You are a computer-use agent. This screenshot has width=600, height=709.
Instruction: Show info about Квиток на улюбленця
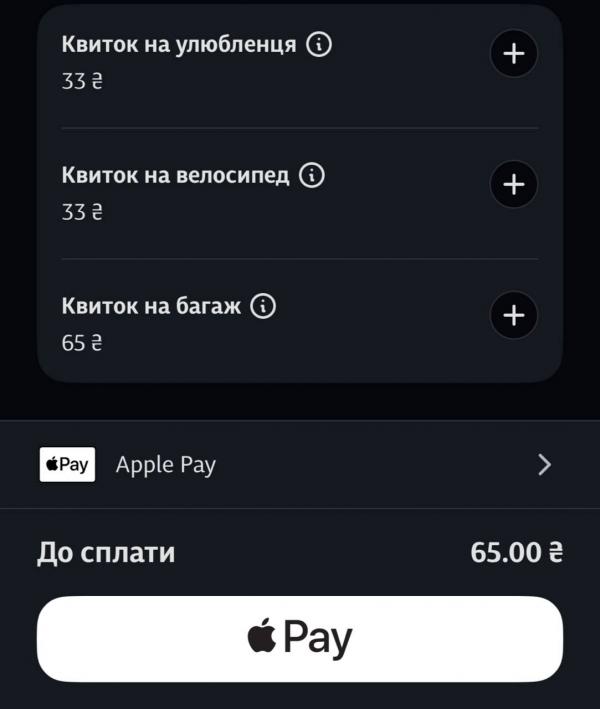pos(319,45)
